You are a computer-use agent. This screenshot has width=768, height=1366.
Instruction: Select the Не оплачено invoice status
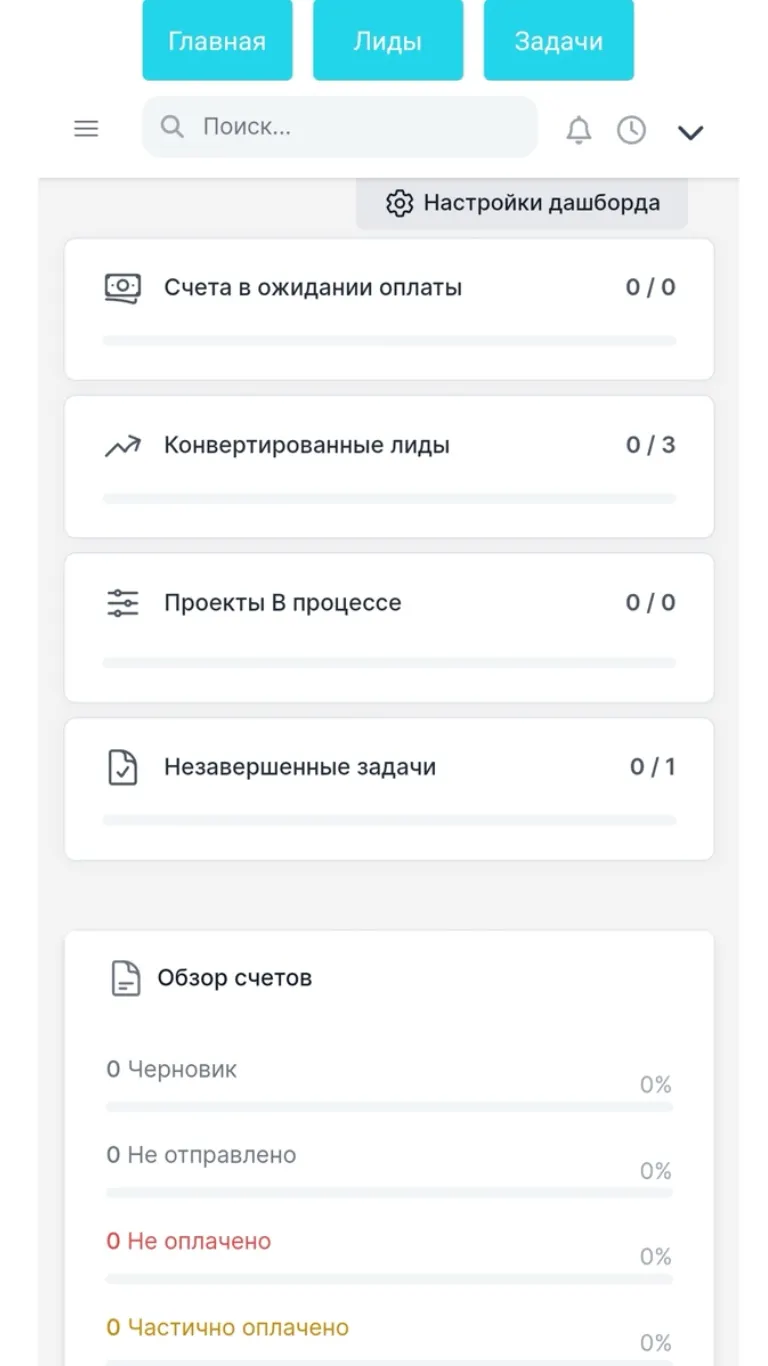click(189, 1241)
